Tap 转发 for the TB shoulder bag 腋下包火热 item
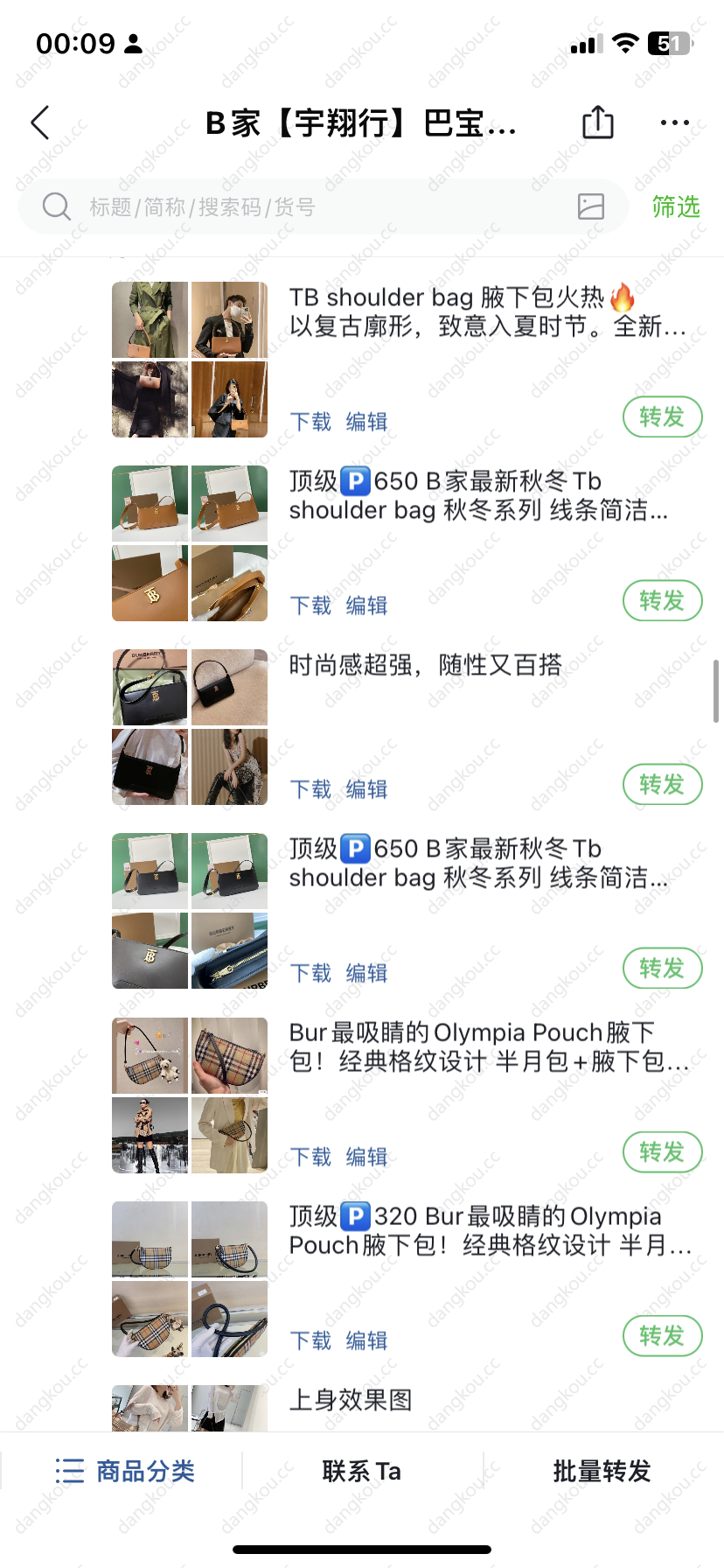Image resolution: width=724 pixels, height=1568 pixels. [662, 416]
